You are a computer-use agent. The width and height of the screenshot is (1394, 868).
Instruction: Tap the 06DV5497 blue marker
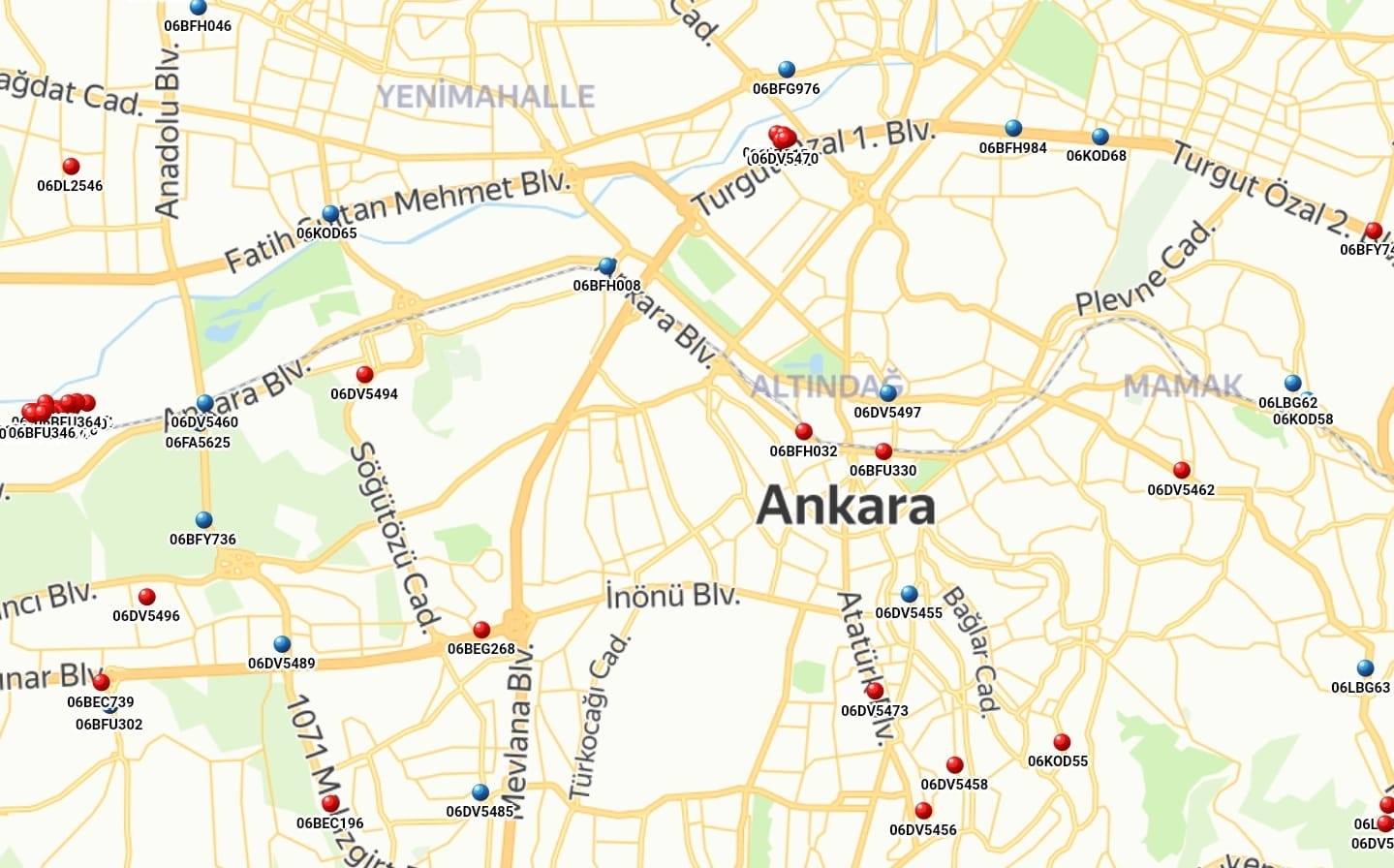(x=887, y=392)
